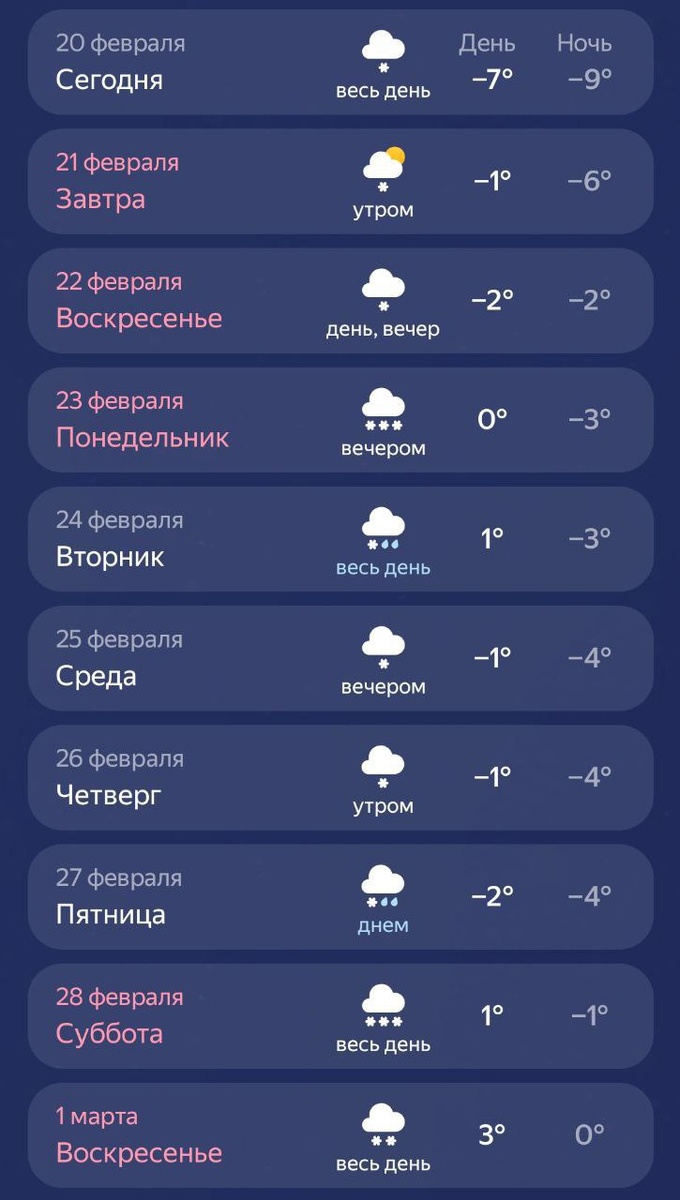Show details for Среда 25 февраля
Screen dimensions: 680x1200
340,657
